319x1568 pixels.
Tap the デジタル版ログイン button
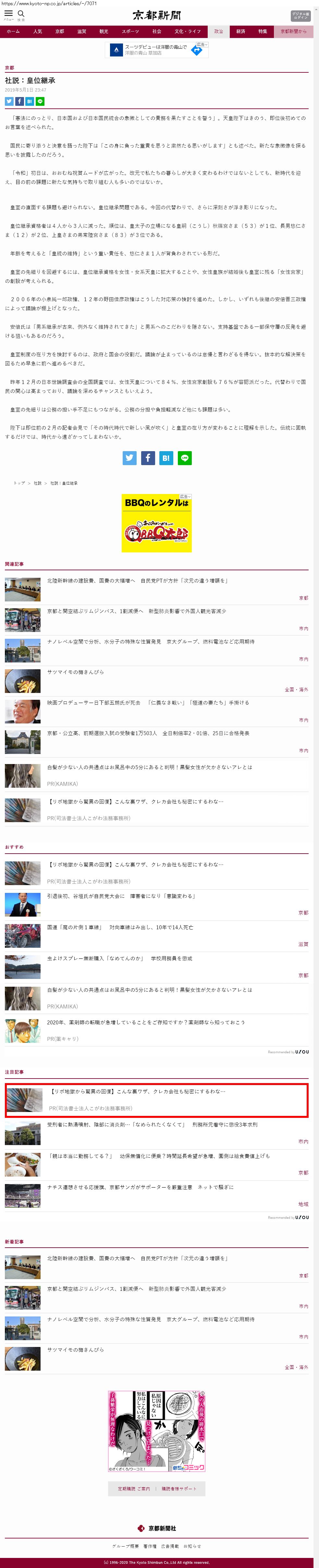300,15
